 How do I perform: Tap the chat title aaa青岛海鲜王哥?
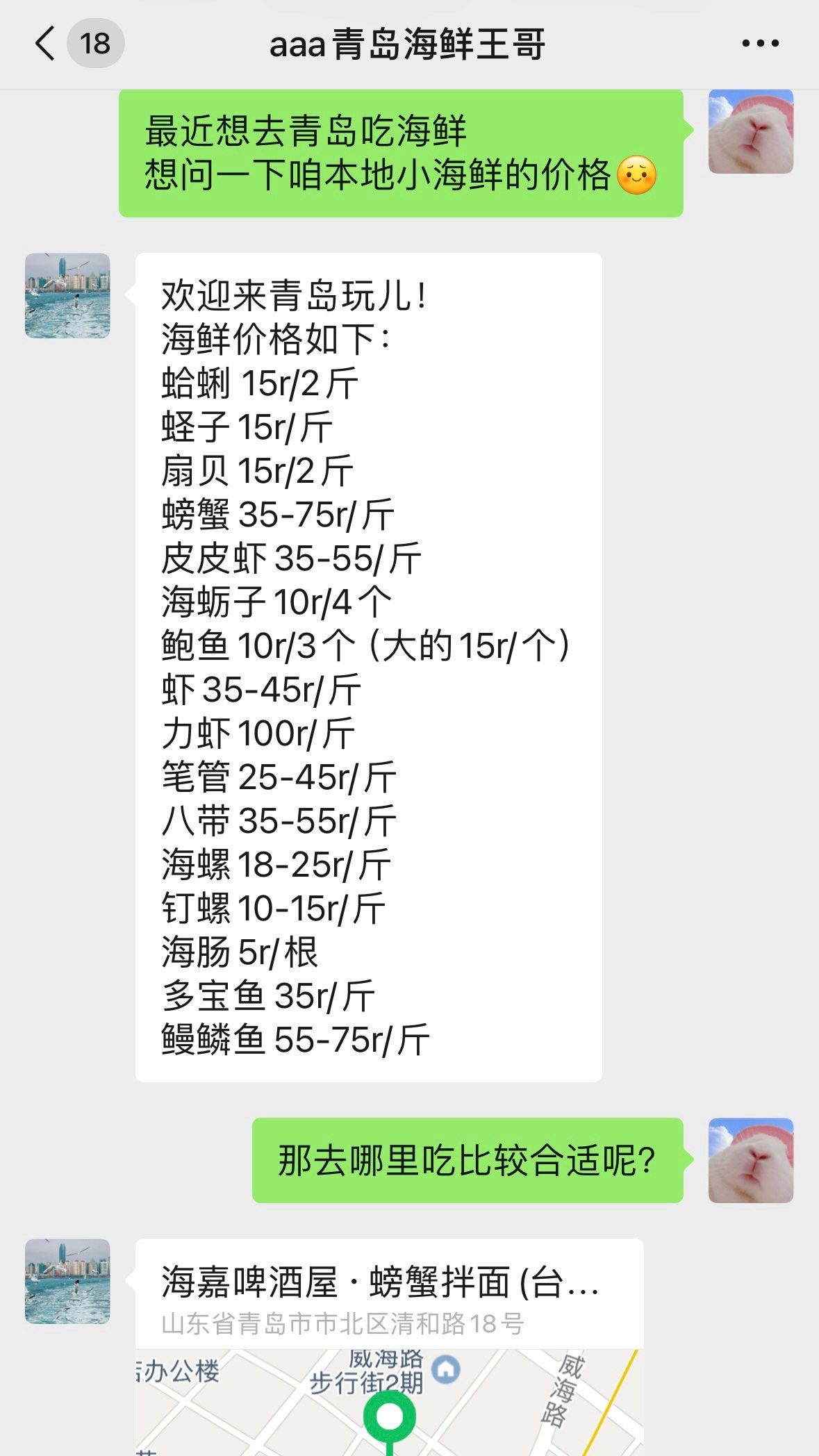pos(409,44)
